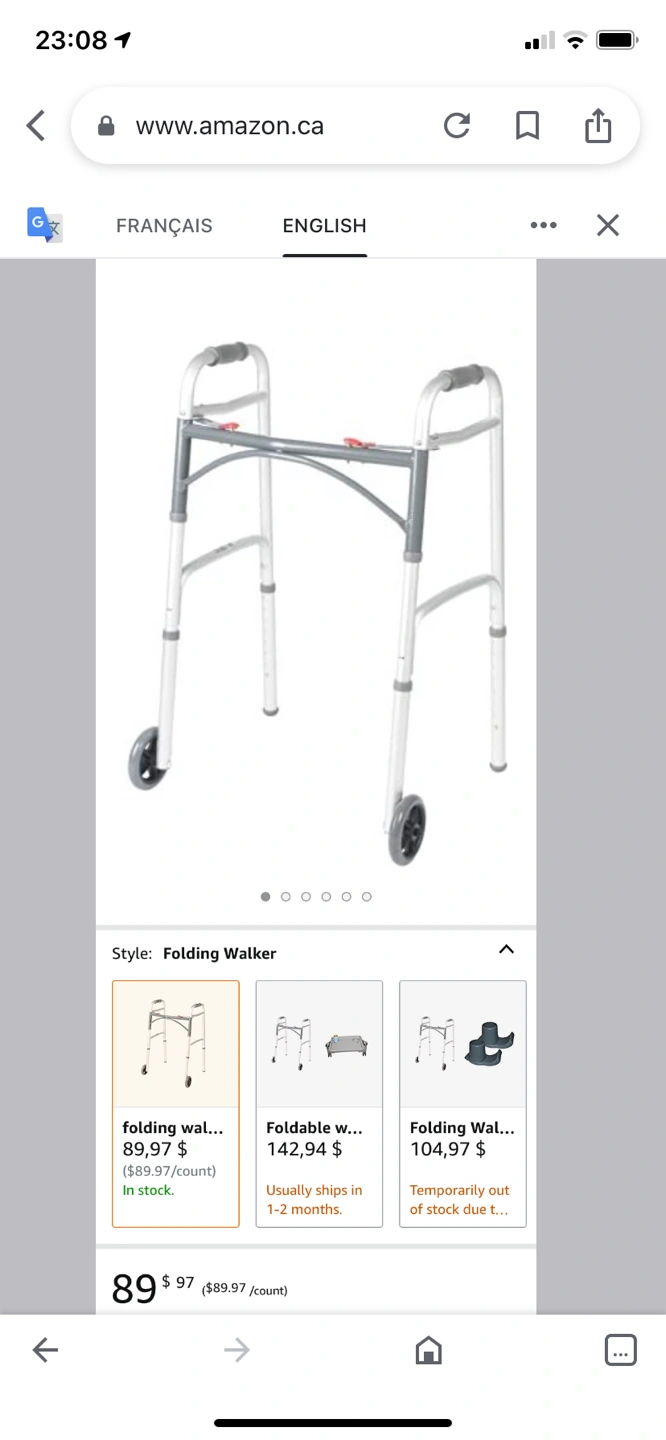
Task: Choose the 142,94 $ foldable walker style
Action: [319, 1103]
